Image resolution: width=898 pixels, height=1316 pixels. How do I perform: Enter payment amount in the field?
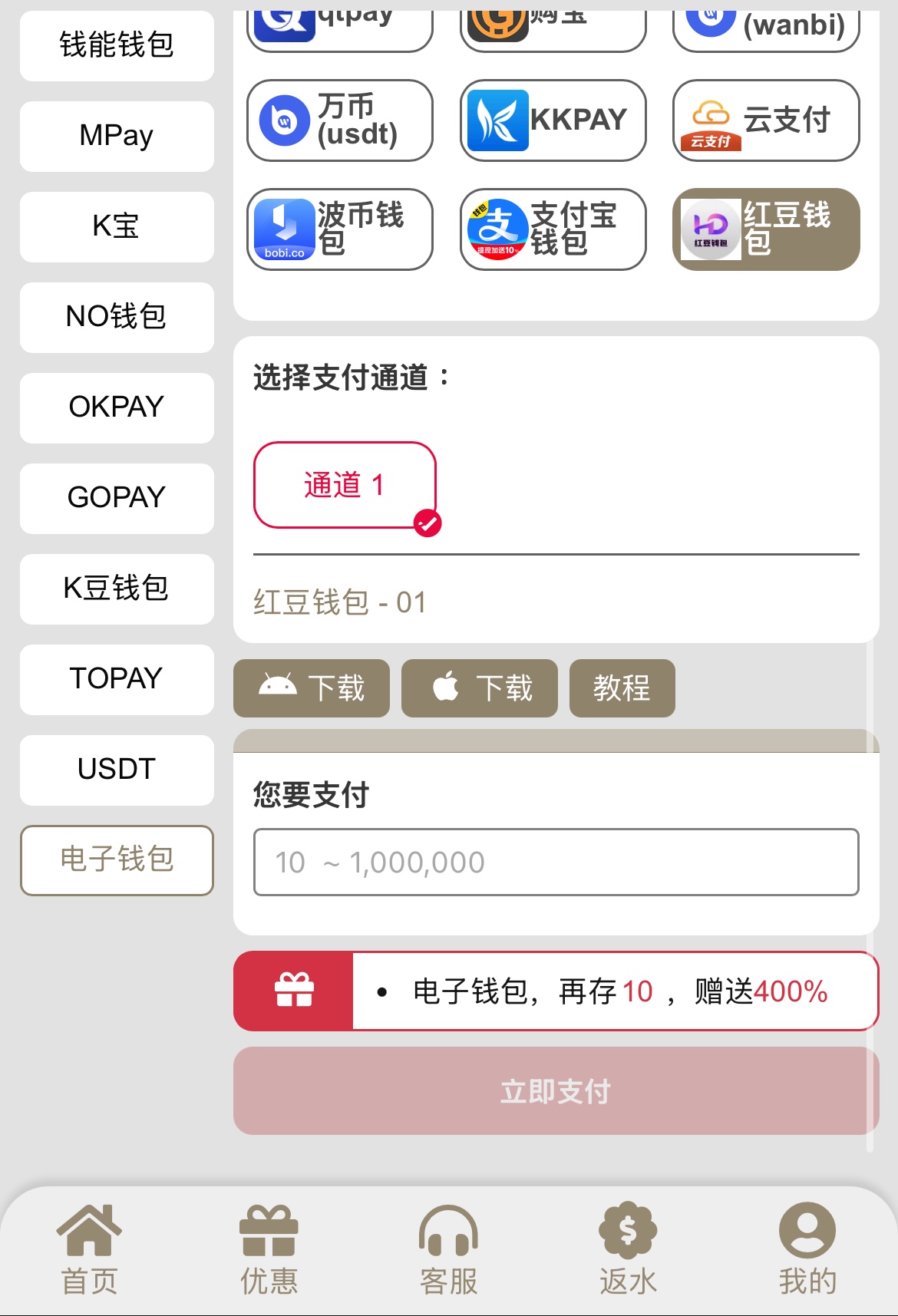point(556,862)
